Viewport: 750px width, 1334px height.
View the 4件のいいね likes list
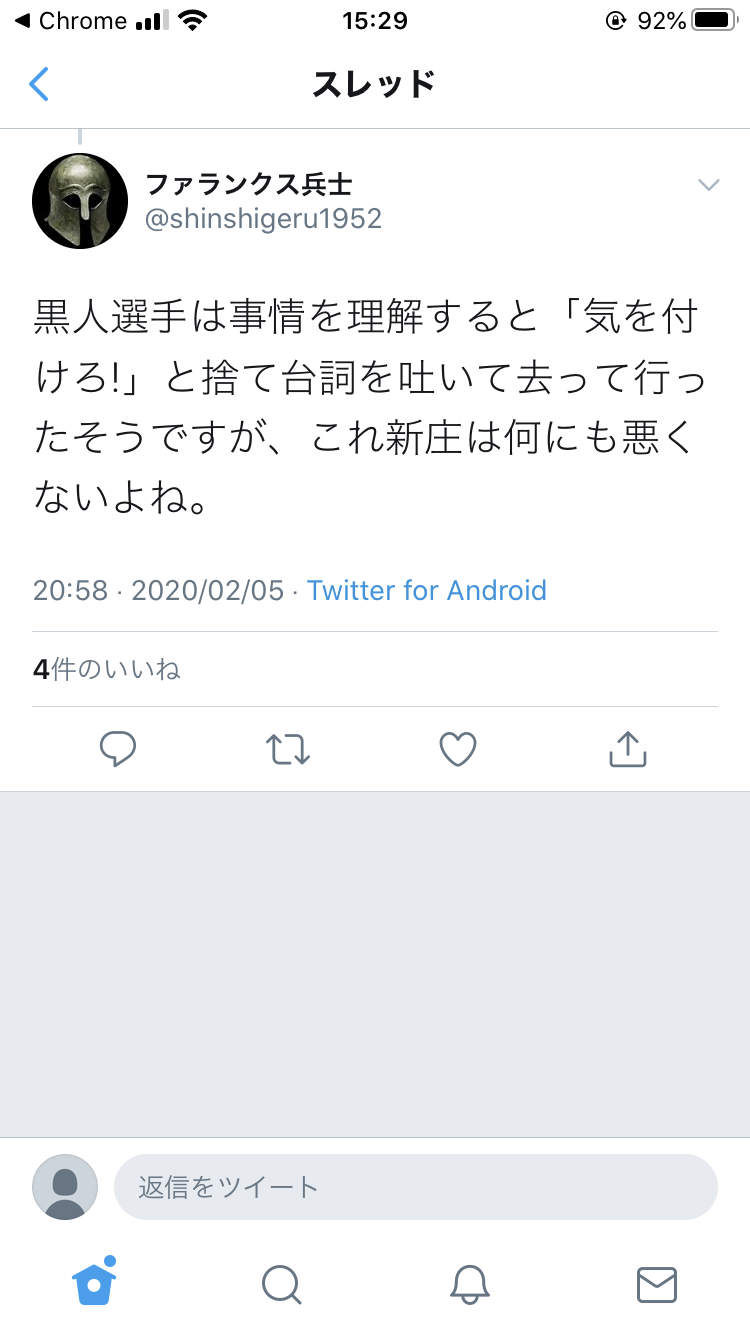[x=106, y=669]
